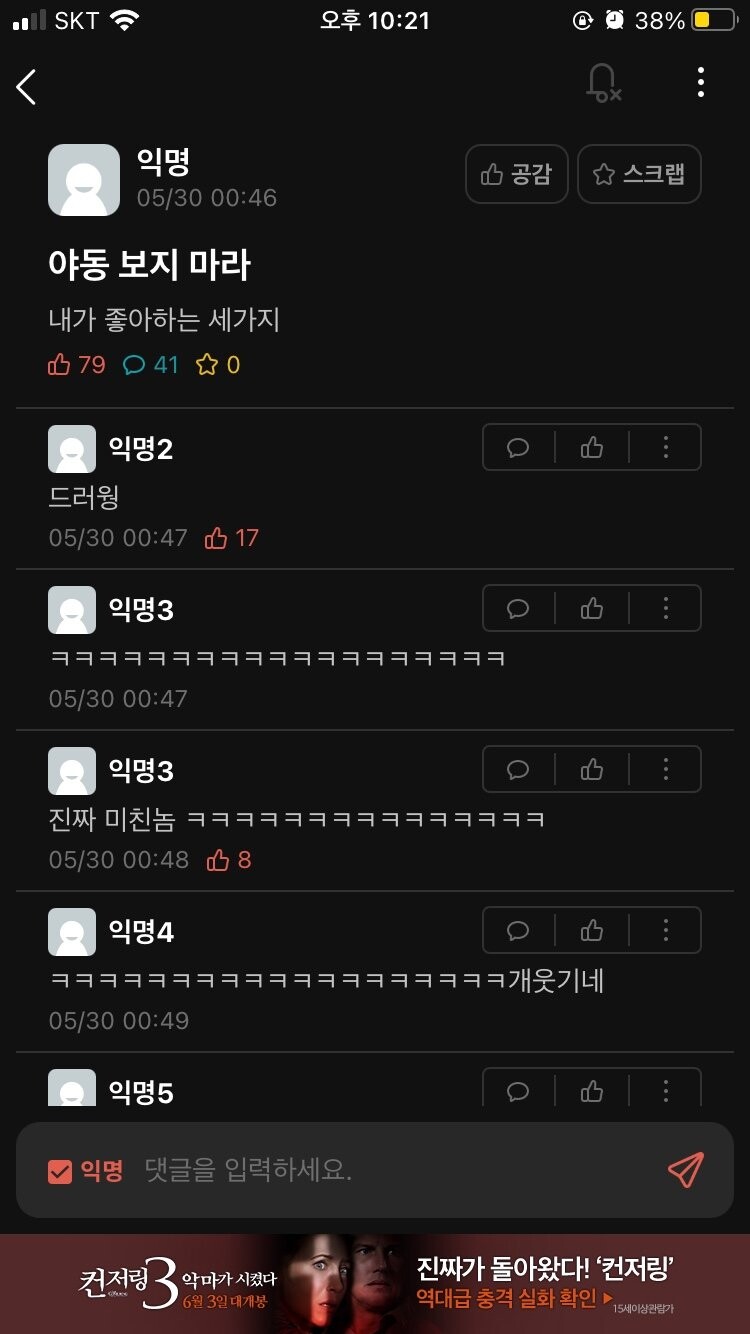The image size is (750, 1334).
Task: Reply to 익명5's comment
Action: (518, 1089)
